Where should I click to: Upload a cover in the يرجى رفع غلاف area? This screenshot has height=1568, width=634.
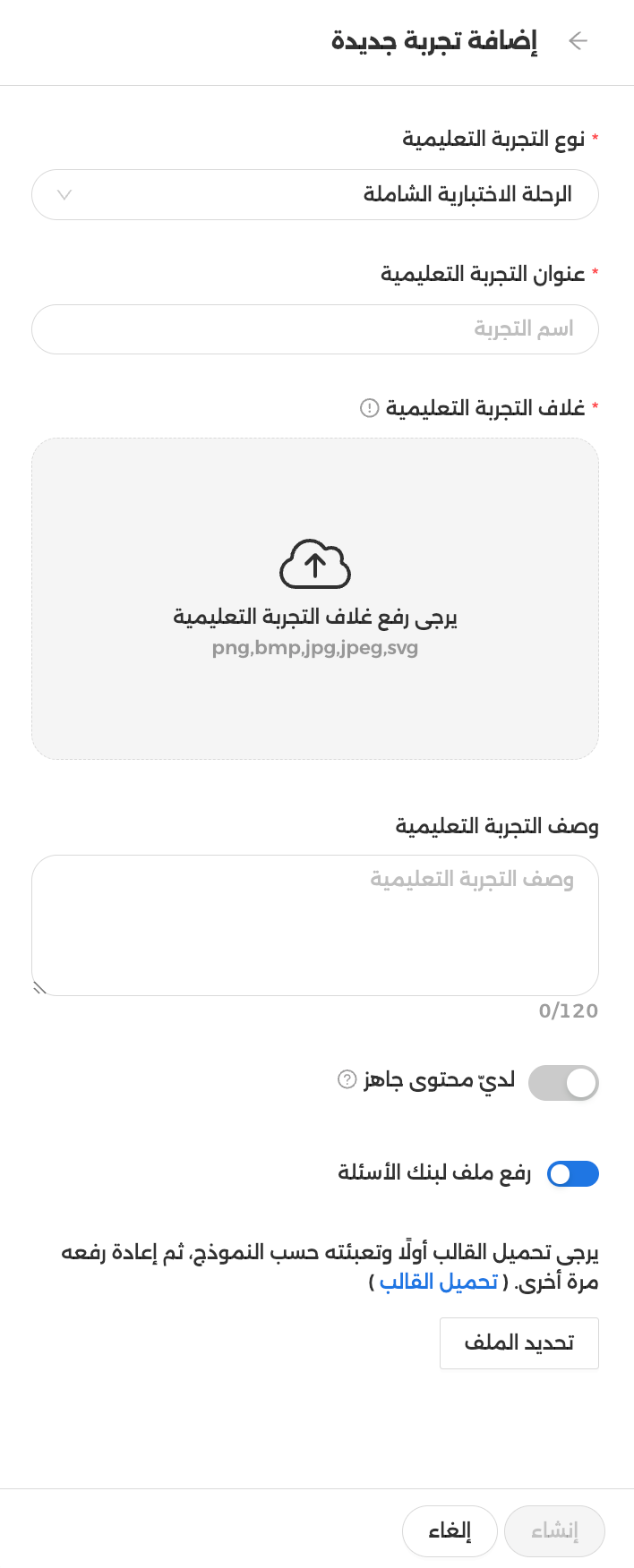pos(315,598)
